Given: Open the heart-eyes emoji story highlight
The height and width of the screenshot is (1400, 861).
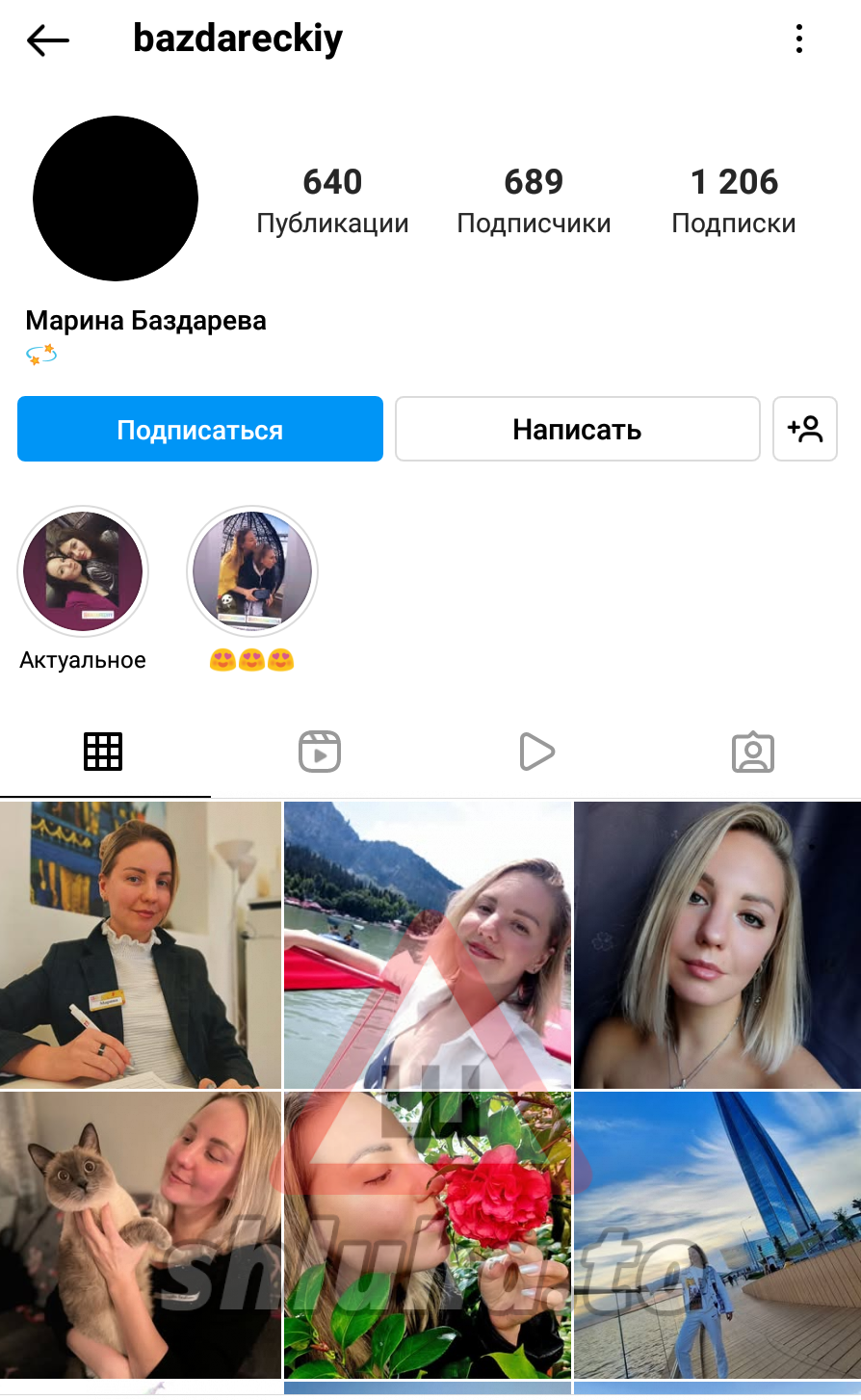Looking at the screenshot, I should 252,571.
